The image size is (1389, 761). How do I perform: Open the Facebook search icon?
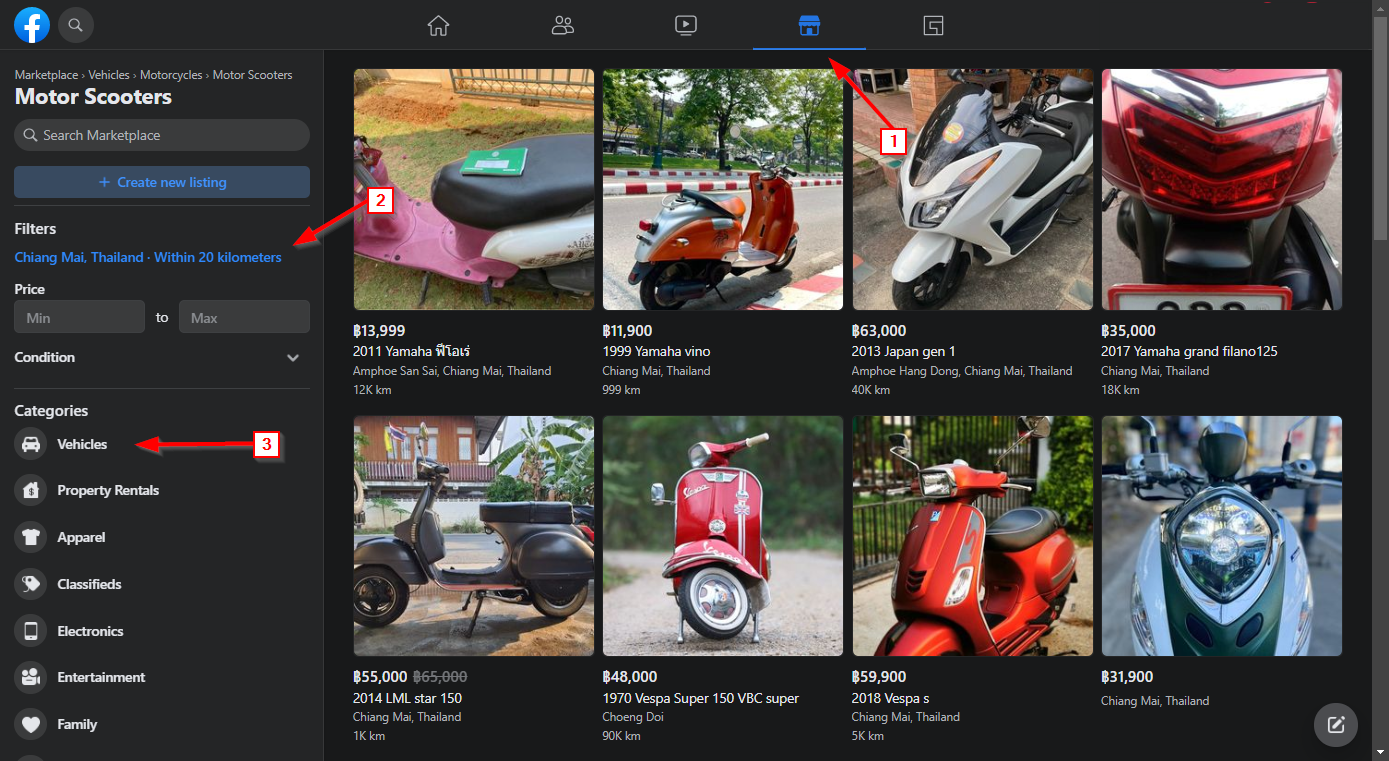(76, 25)
